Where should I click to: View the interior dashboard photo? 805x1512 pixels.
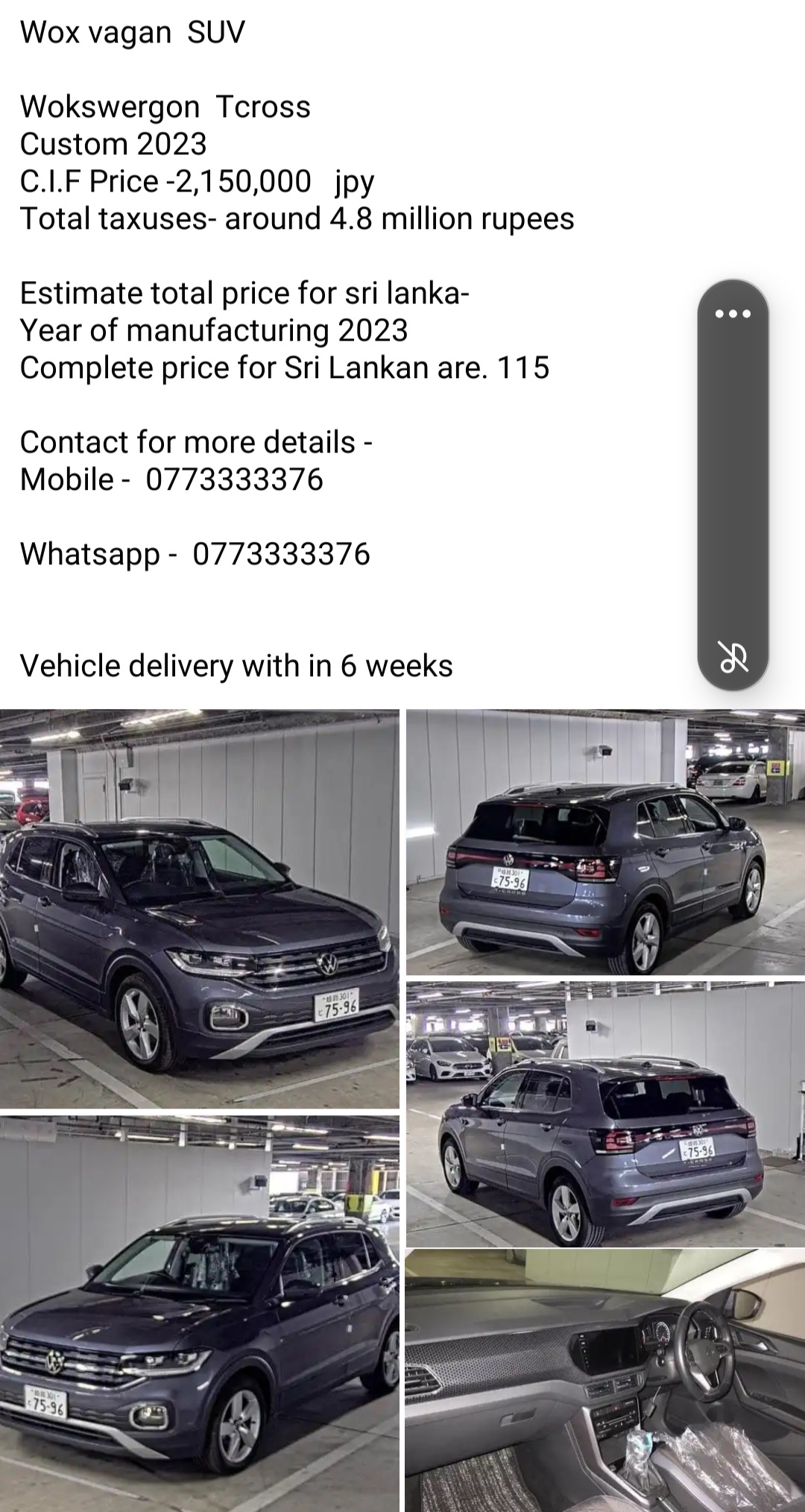(605, 1382)
